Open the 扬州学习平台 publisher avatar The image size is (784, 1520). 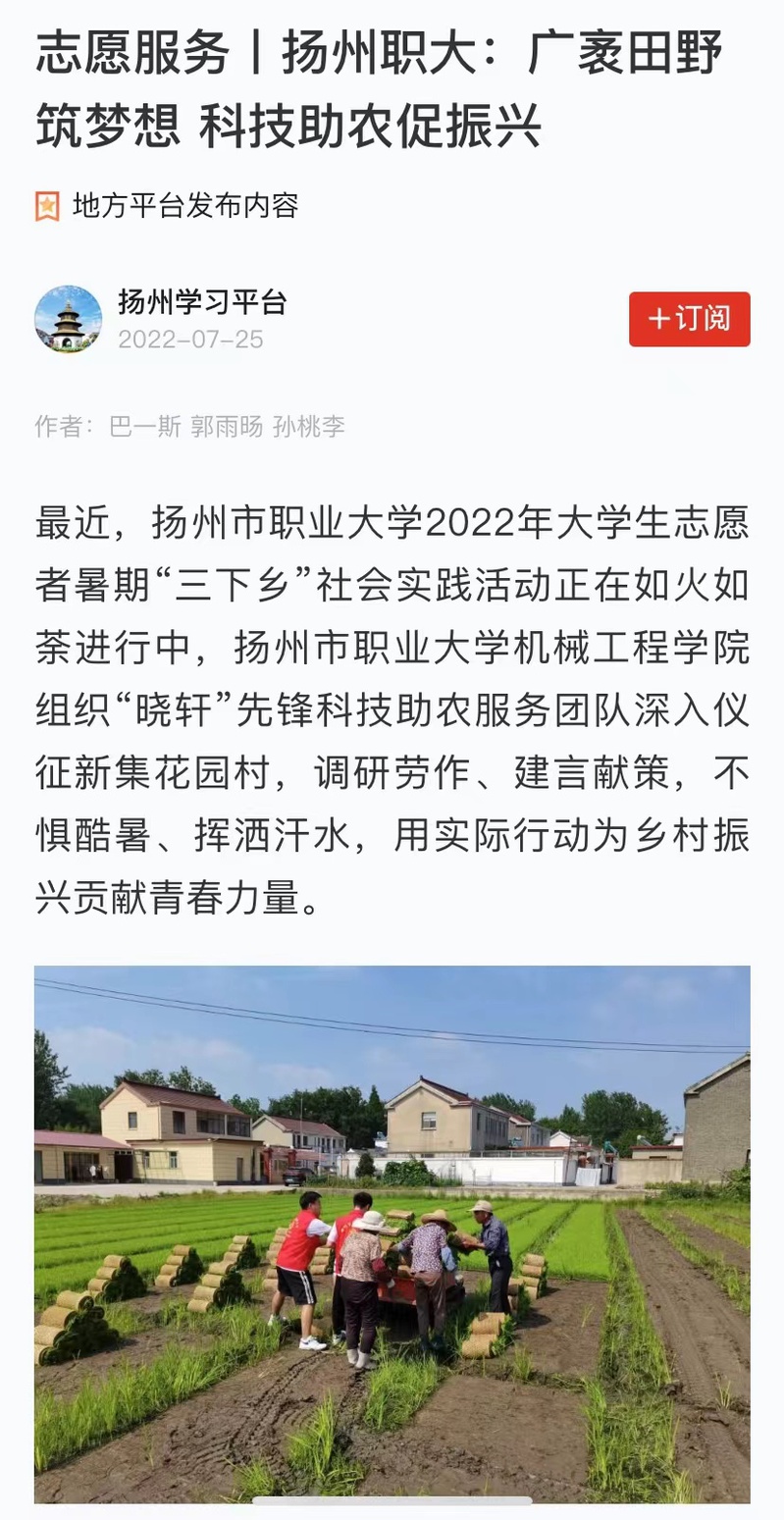[68, 319]
